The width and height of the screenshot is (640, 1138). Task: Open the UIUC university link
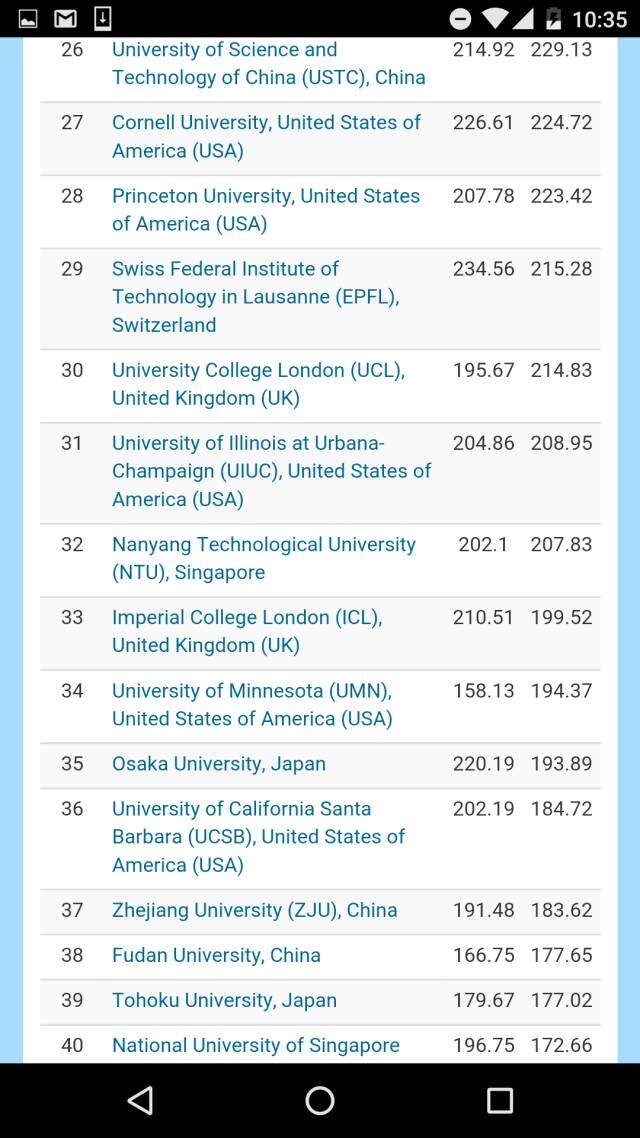pos(271,470)
